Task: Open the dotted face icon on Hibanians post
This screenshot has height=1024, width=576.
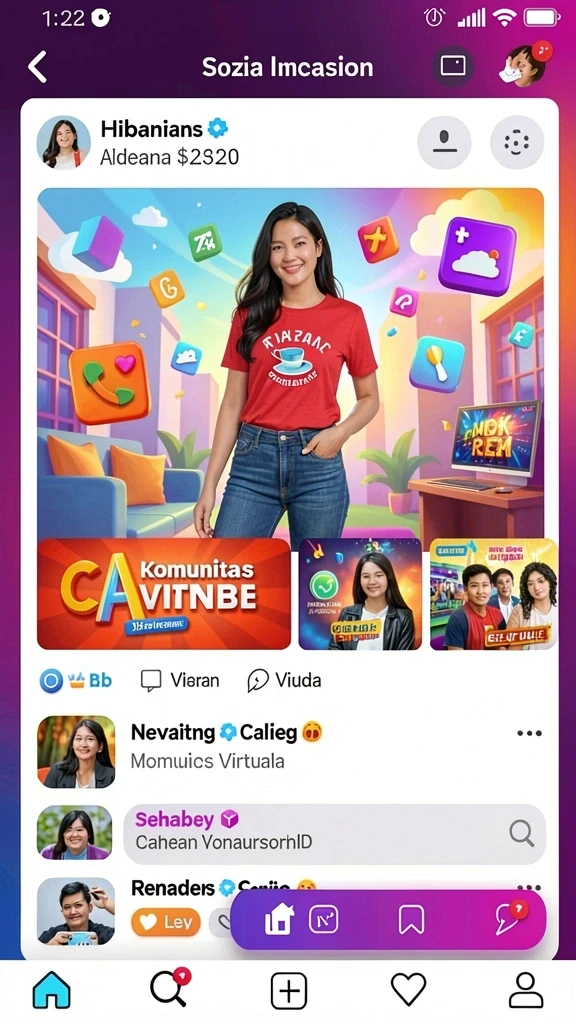Action: tap(517, 142)
